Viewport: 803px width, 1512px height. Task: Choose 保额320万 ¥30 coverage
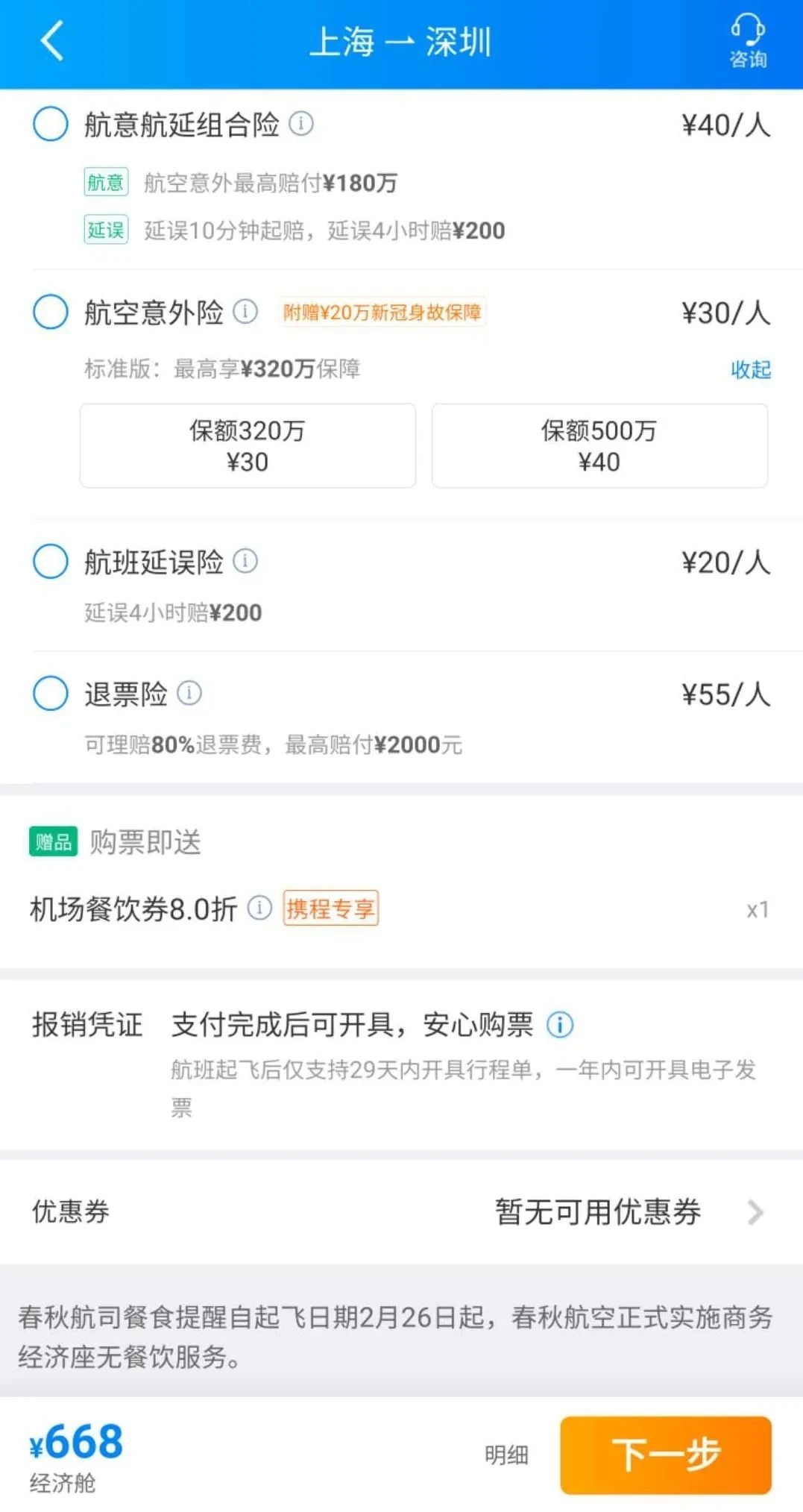point(248,445)
